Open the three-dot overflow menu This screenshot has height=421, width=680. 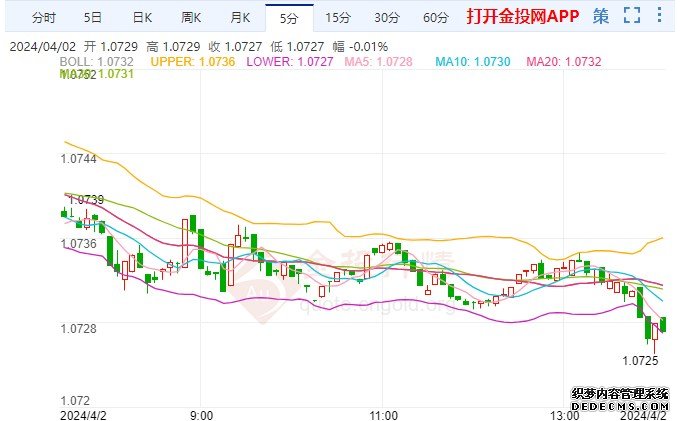point(661,16)
